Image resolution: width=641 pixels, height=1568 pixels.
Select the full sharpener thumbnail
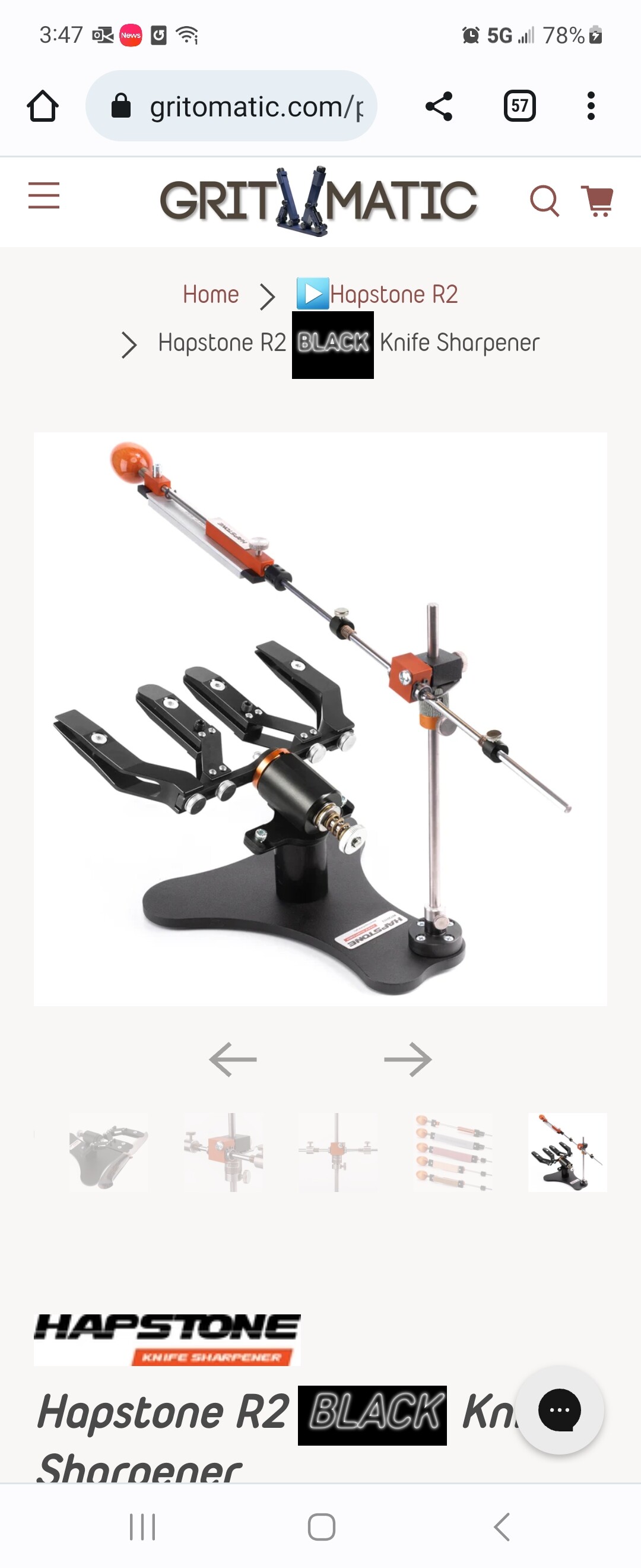(x=567, y=1152)
